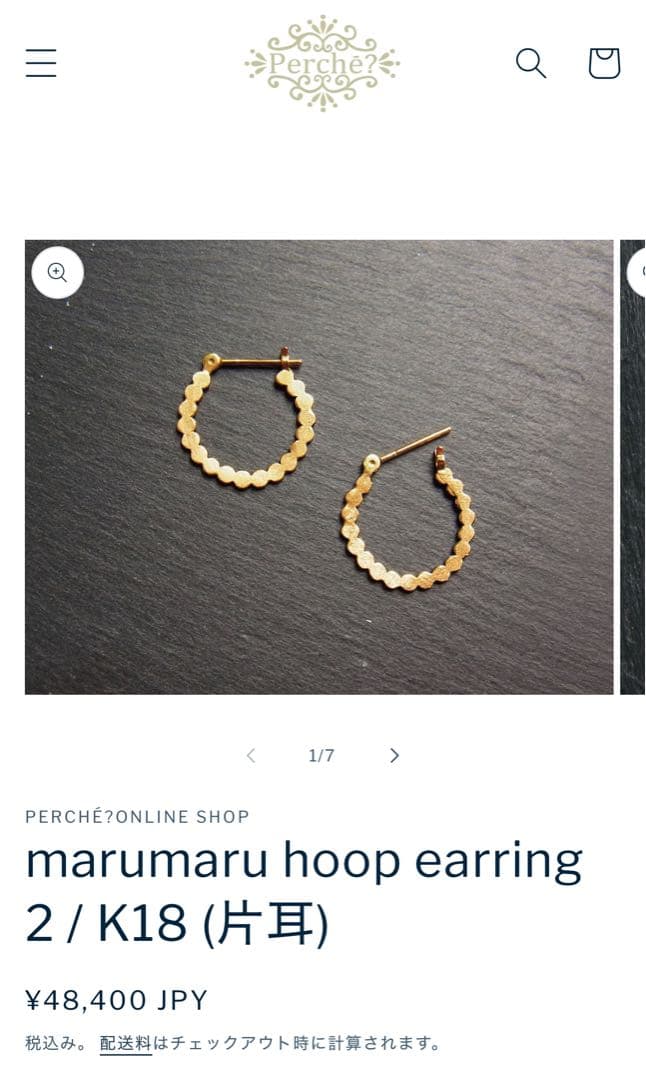Viewport: 646px width, 1080px height.
Task: Tap the Perché? logo to go home
Action: (322, 63)
